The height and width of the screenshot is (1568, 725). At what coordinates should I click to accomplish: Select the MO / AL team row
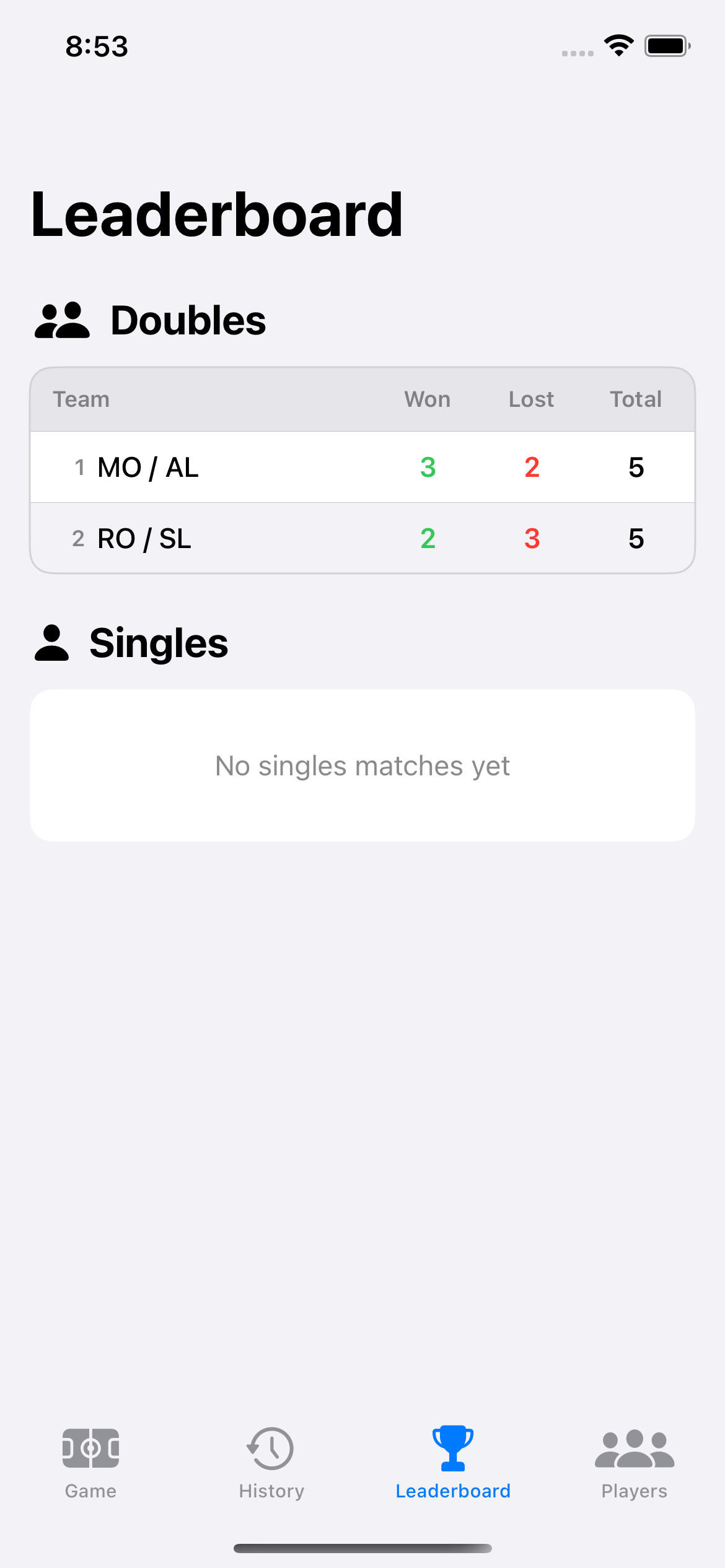[362, 468]
